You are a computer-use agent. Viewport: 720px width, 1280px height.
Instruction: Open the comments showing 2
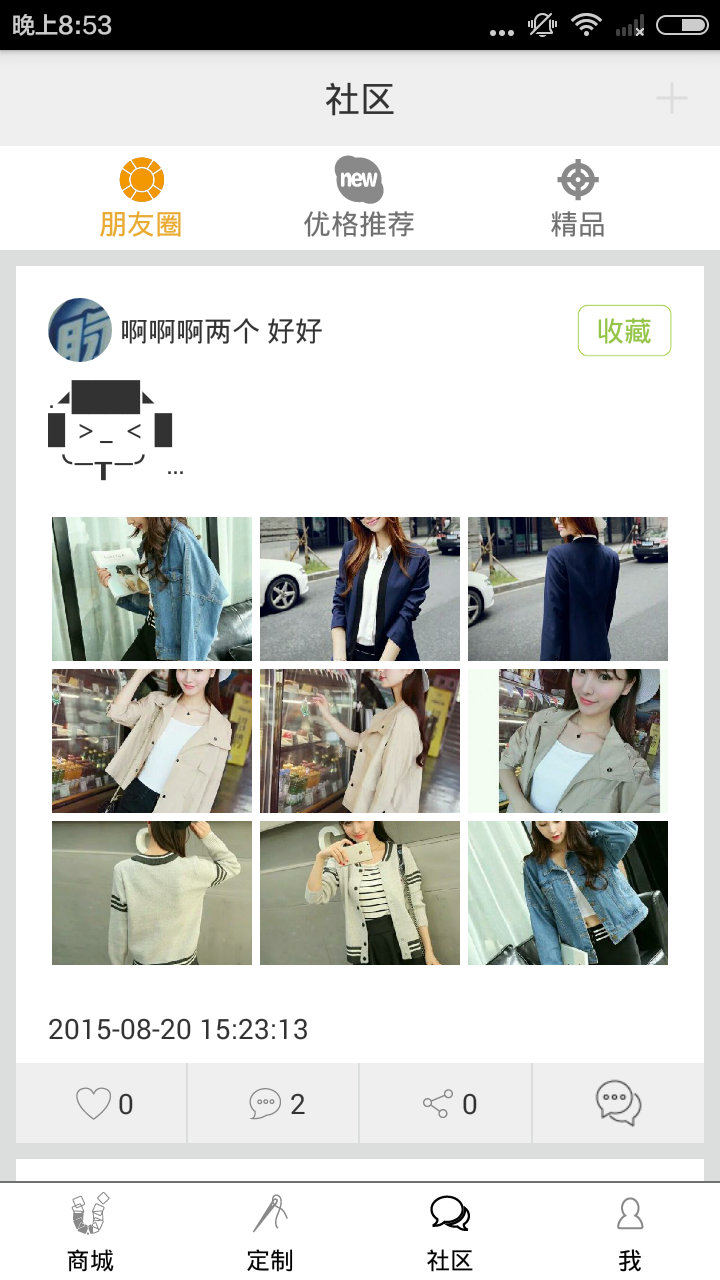[274, 1104]
